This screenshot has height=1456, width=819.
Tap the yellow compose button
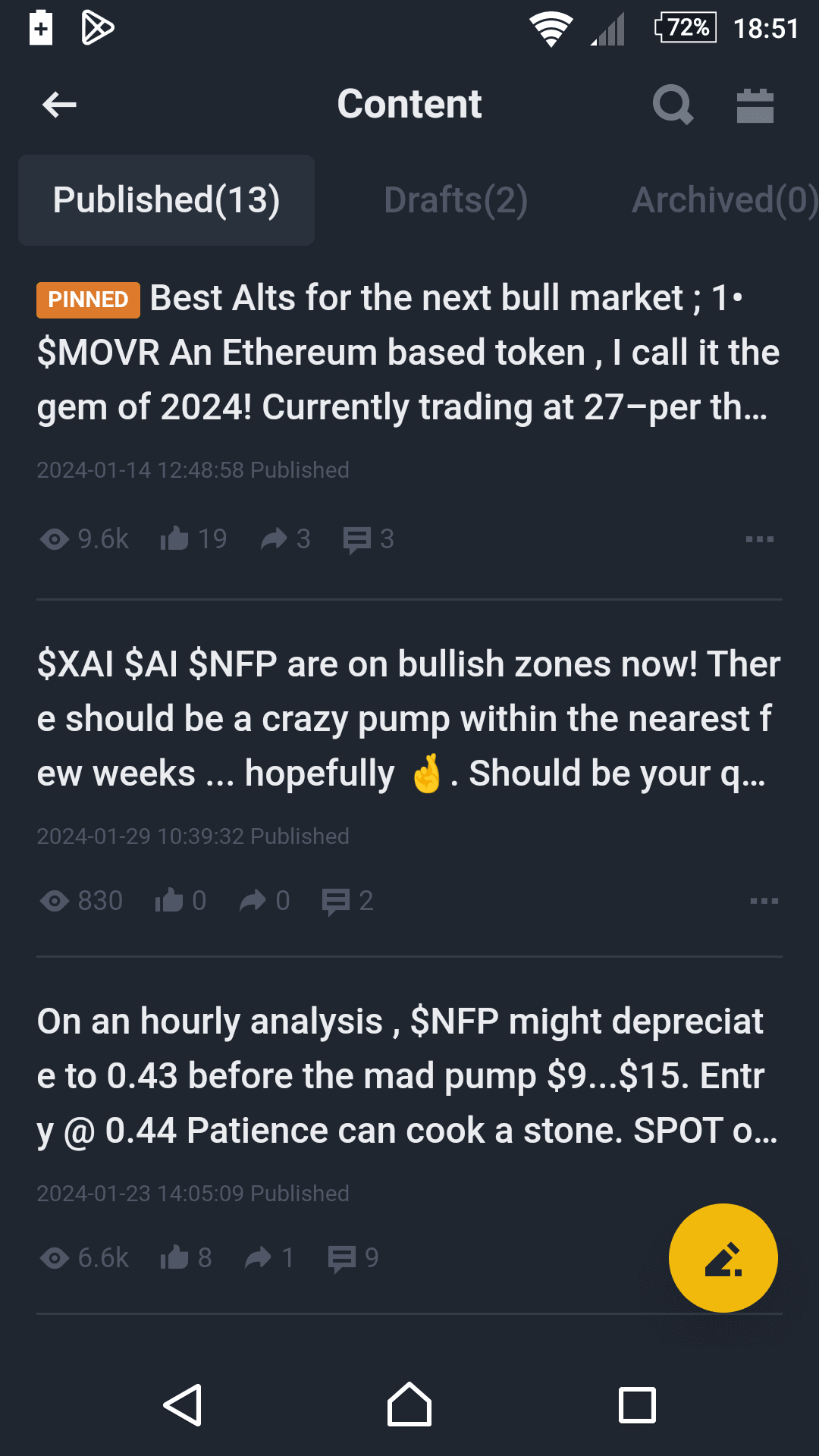pyautogui.click(x=723, y=1257)
